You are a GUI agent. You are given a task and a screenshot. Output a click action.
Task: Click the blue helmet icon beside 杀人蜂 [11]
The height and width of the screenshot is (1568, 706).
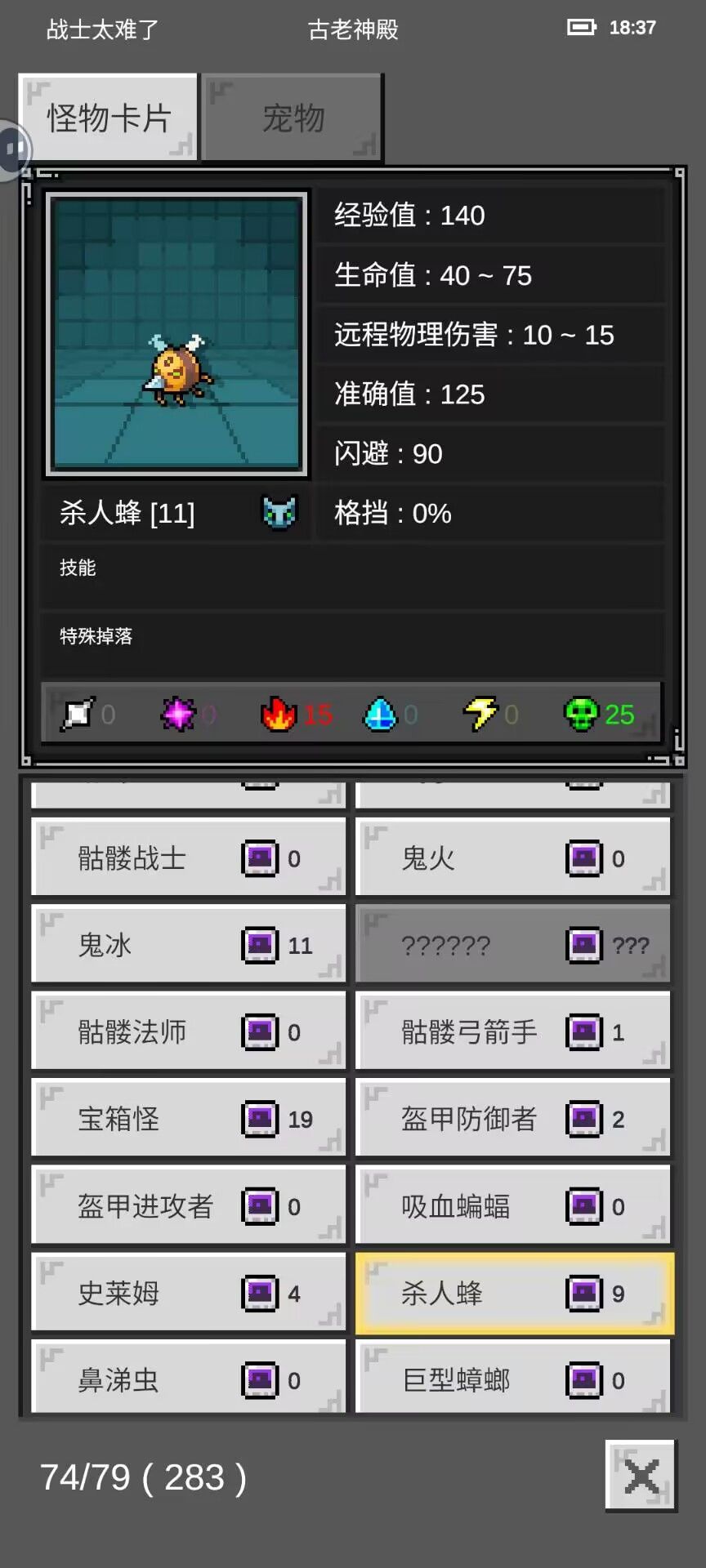[279, 513]
